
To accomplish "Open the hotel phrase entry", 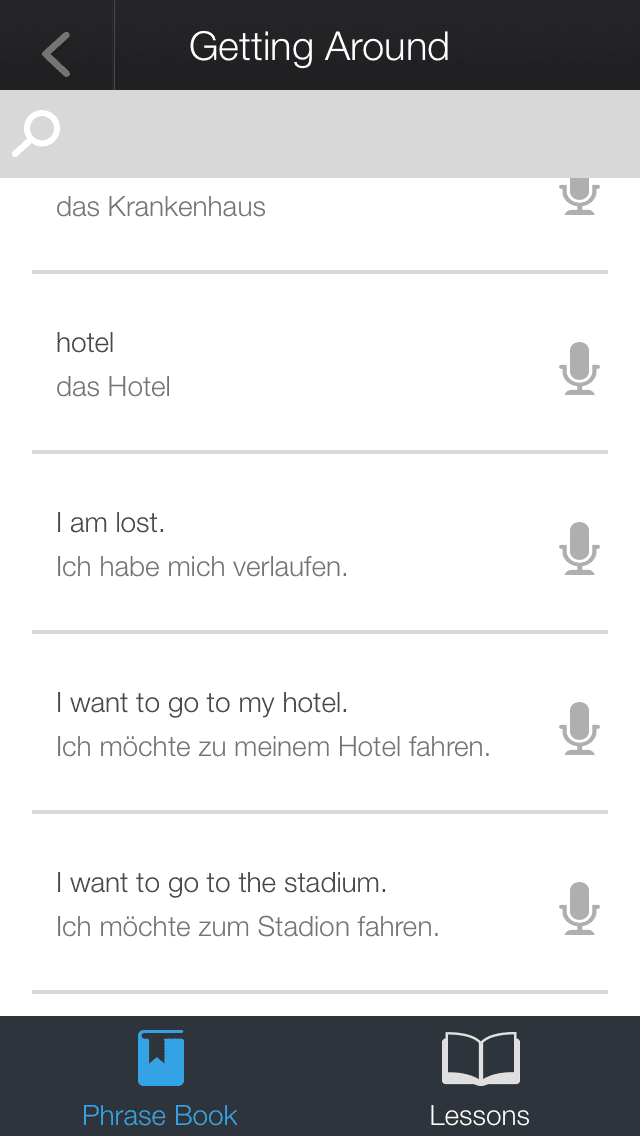I will tap(320, 363).
